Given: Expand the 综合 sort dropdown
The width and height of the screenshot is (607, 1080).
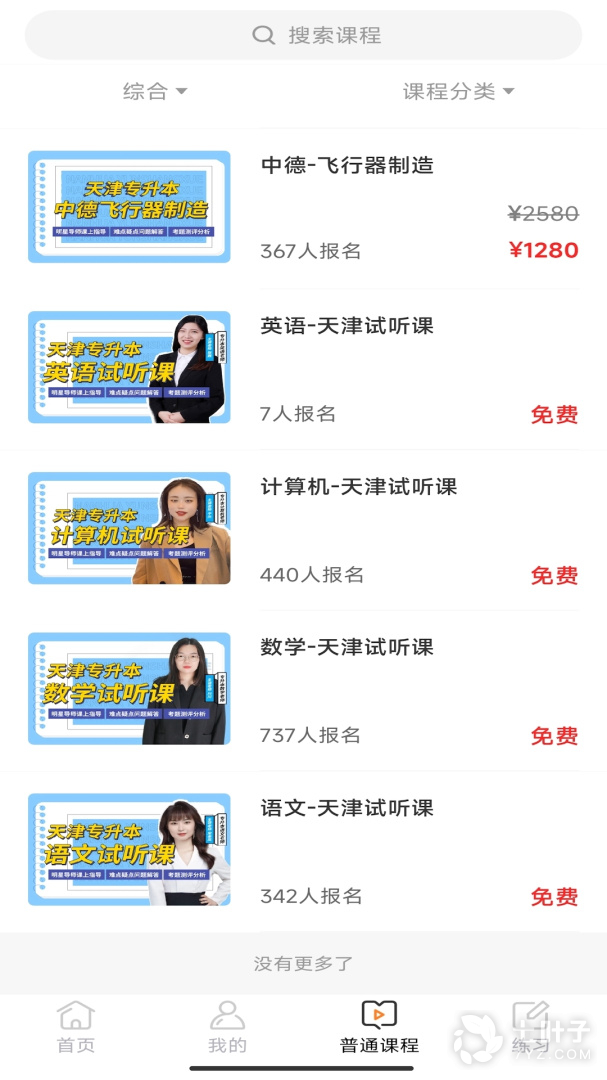Looking at the screenshot, I should pyautogui.click(x=155, y=92).
